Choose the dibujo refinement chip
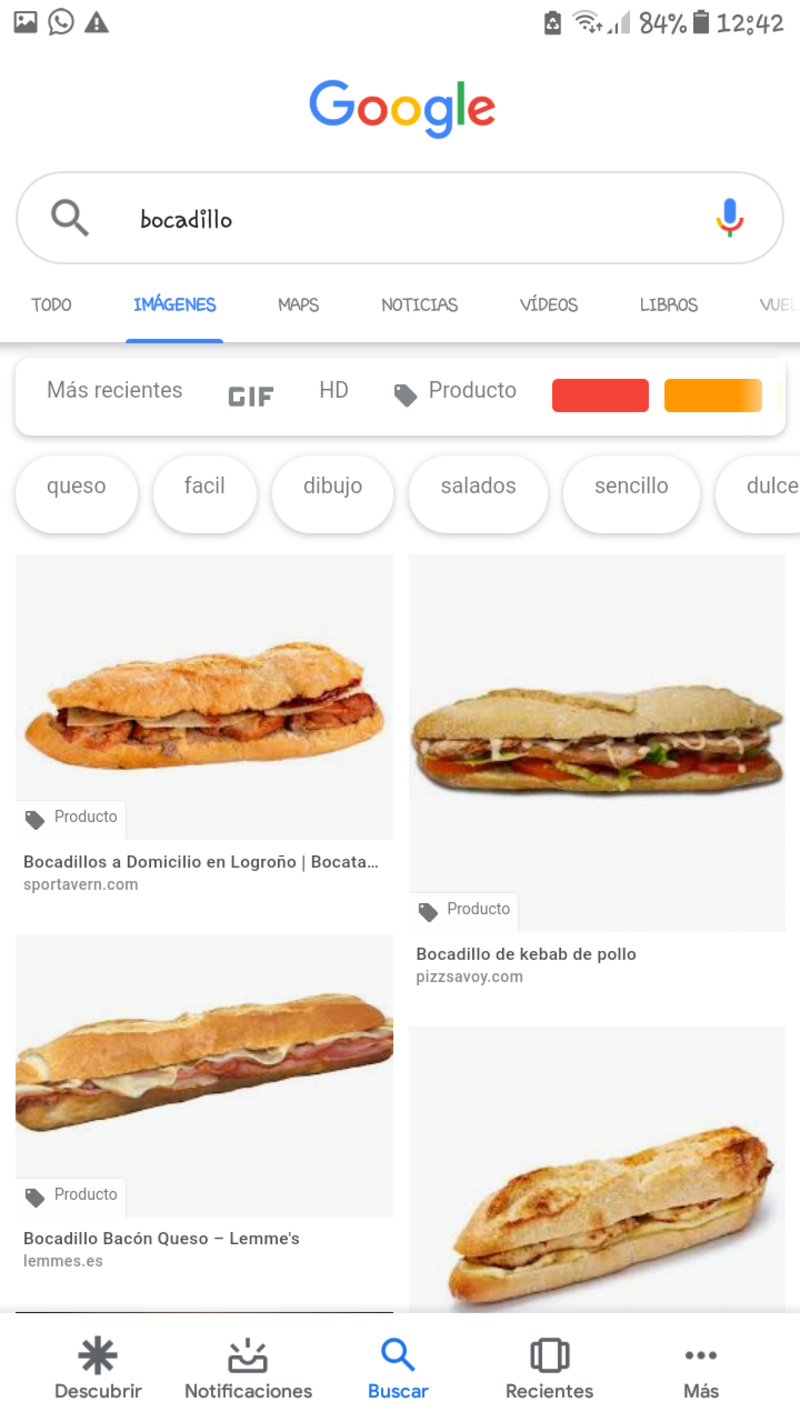 pyautogui.click(x=332, y=493)
